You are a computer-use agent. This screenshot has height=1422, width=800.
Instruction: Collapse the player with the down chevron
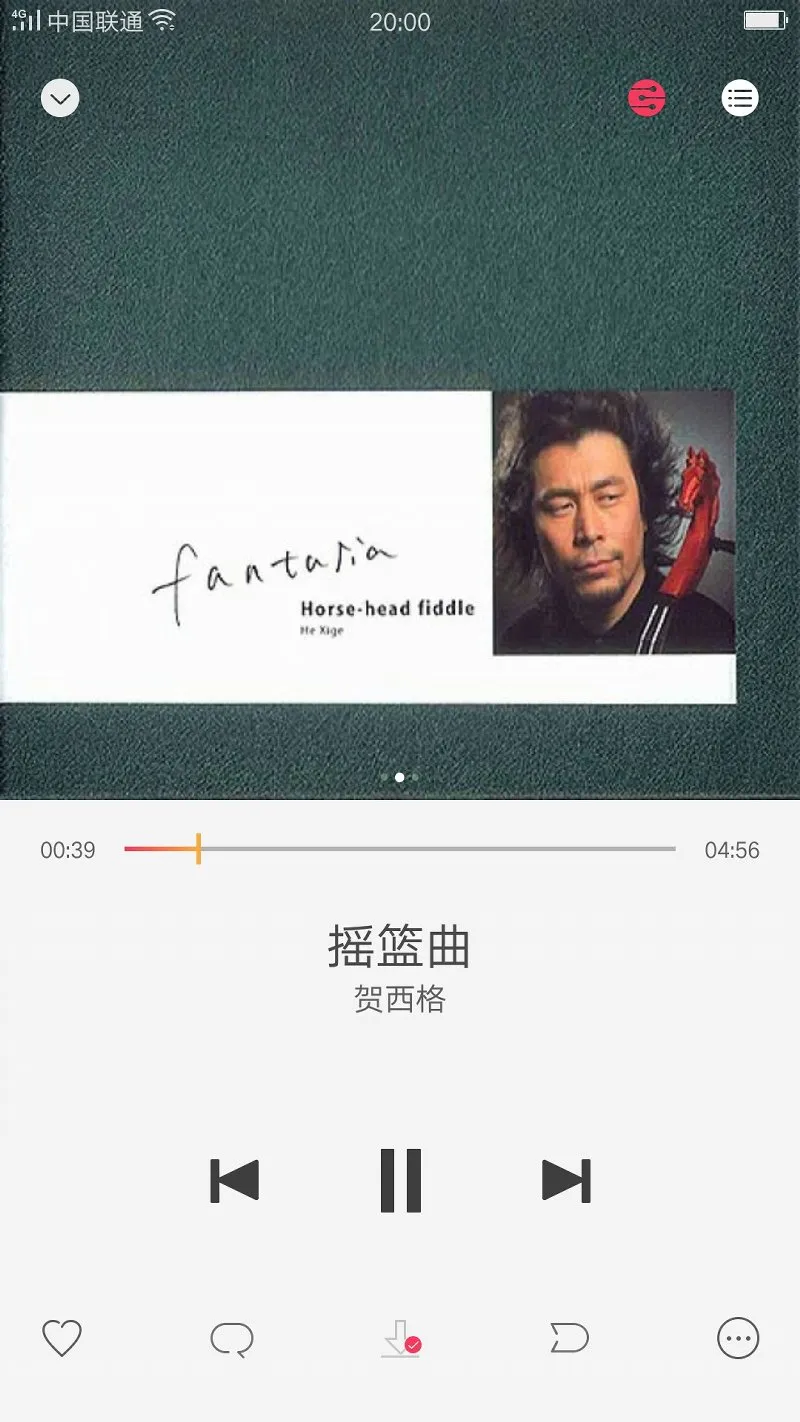60,98
